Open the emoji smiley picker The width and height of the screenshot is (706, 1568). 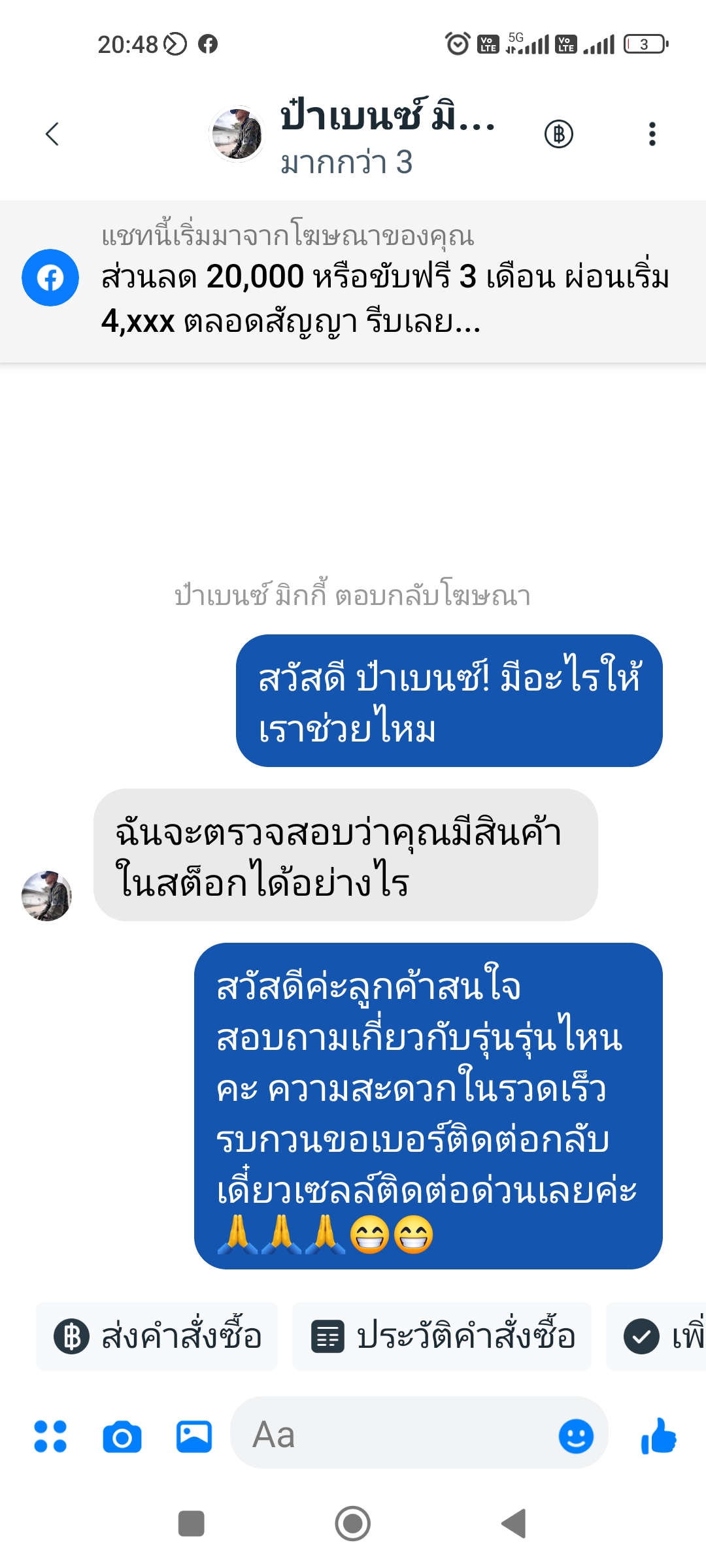pyautogui.click(x=576, y=1436)
